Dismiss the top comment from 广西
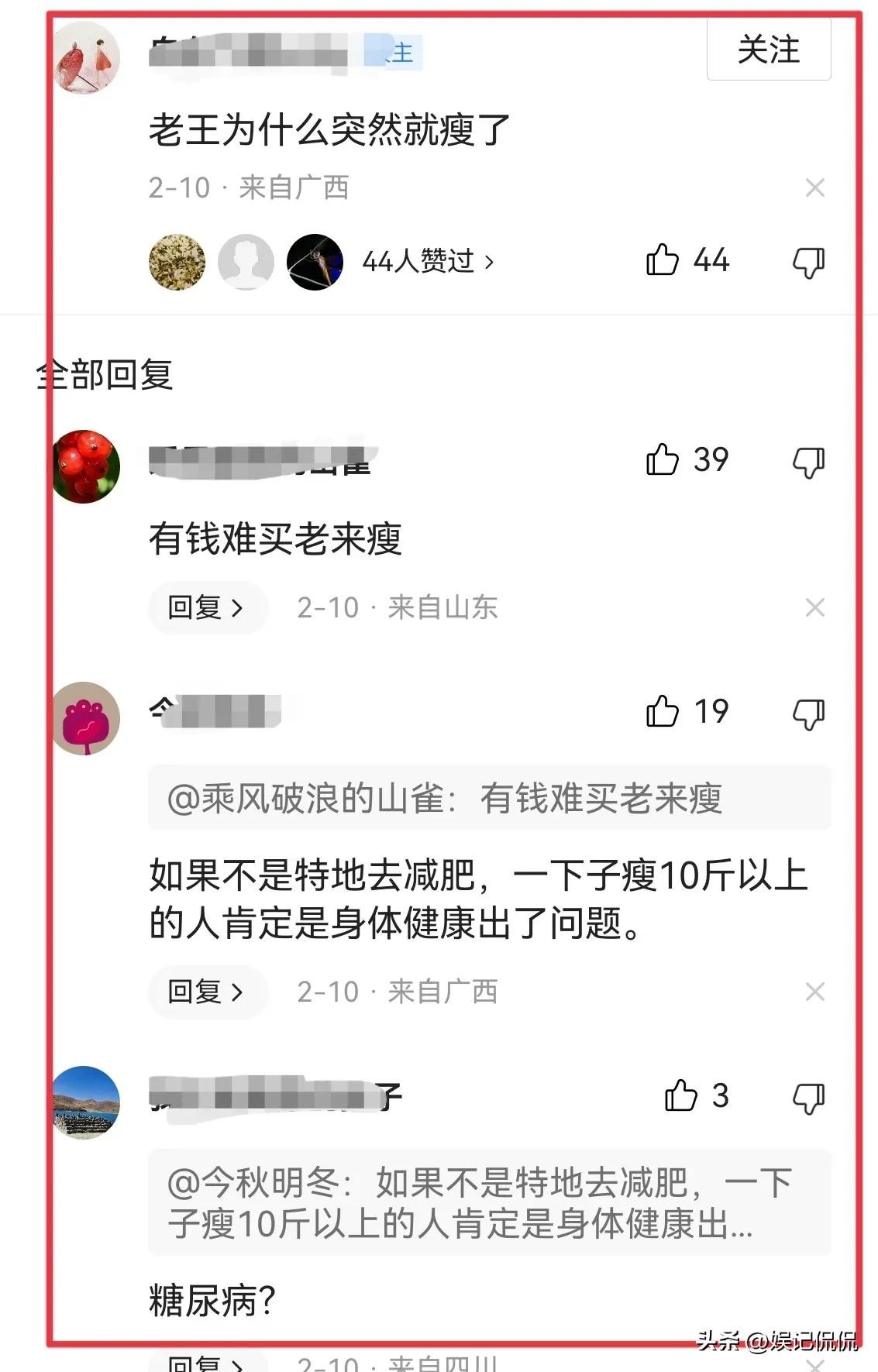Image resolution: width=878 pixels, height=1372 pixels. click(814, 187)
